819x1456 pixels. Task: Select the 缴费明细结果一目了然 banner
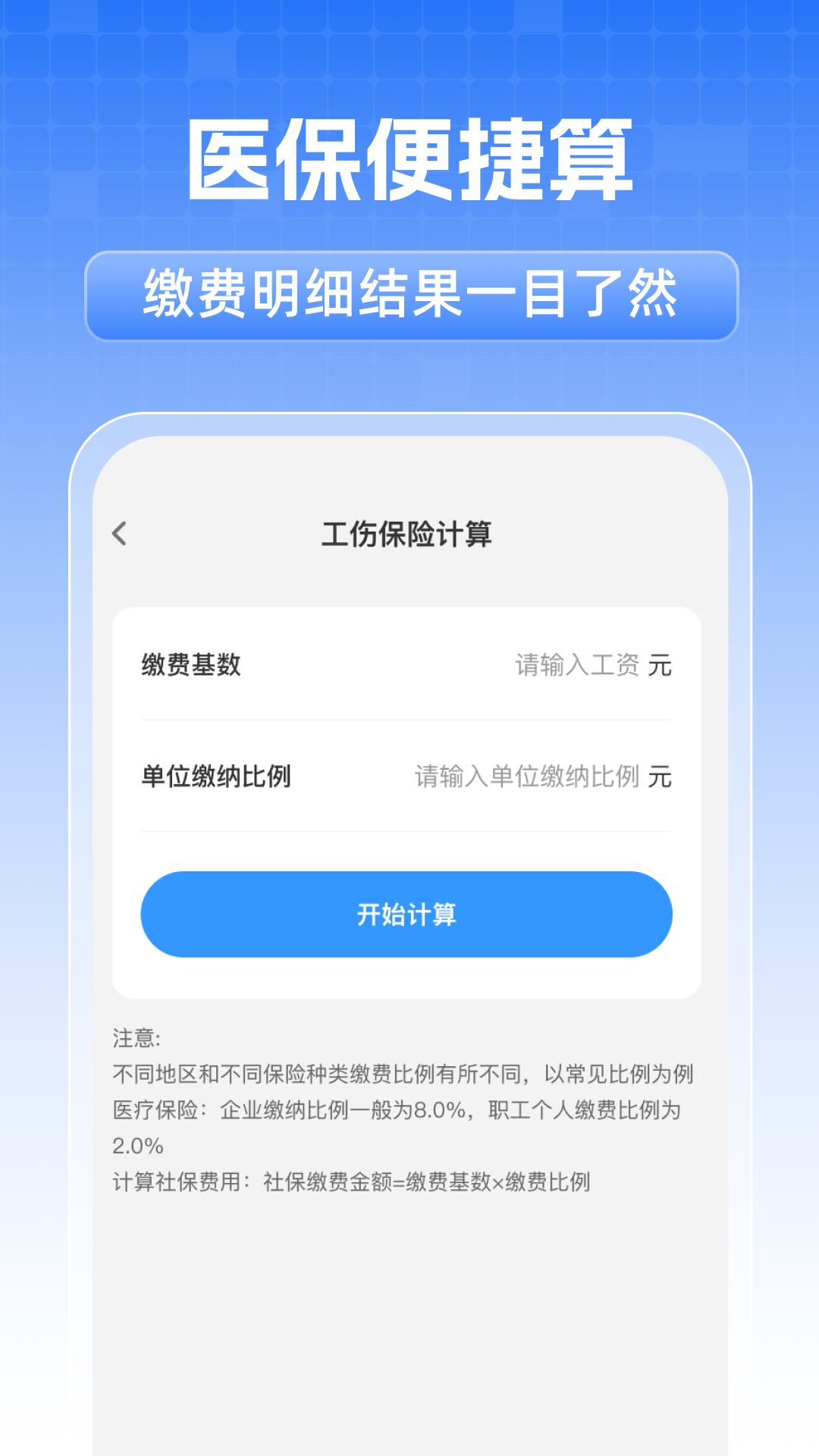point(409,297)
